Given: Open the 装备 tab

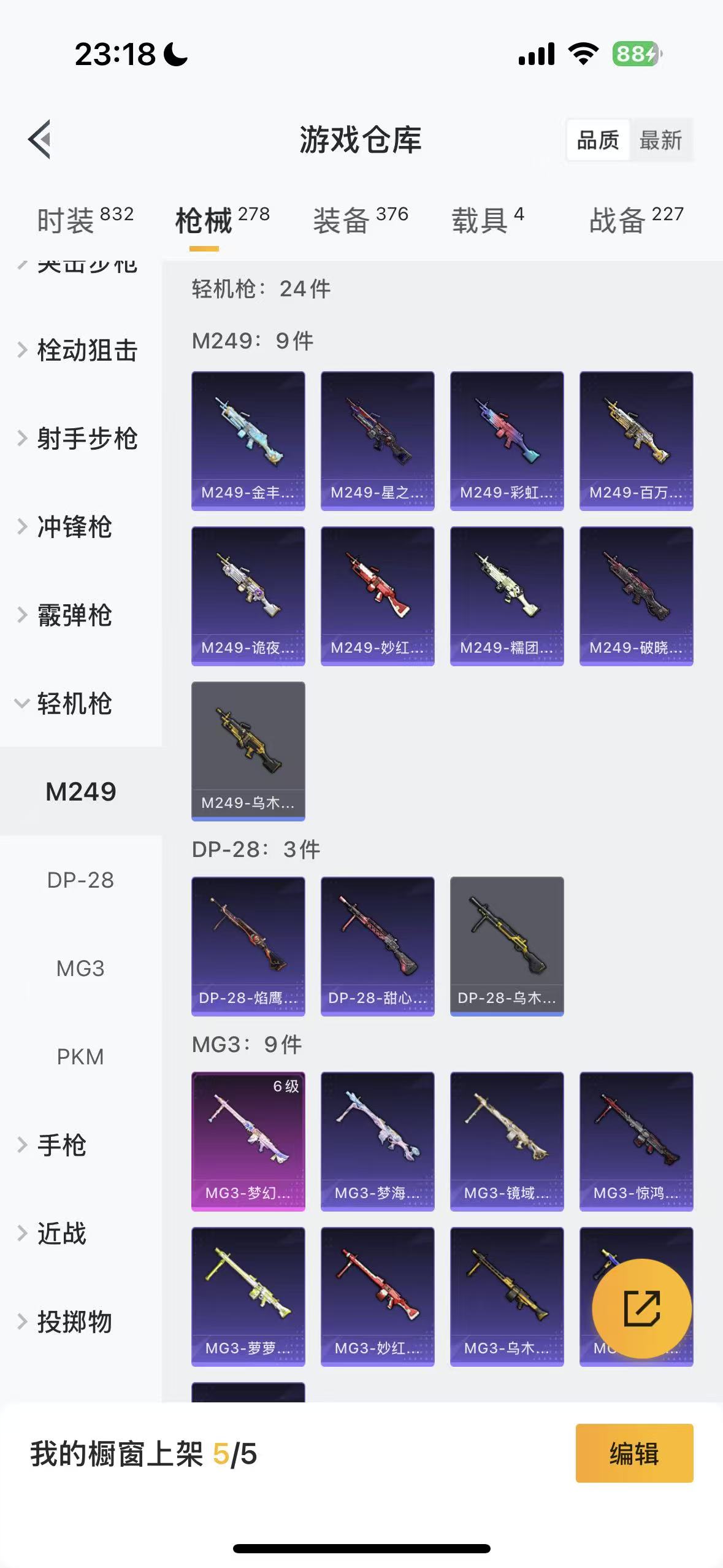Looking at the screenshot, I should (360, 220).
